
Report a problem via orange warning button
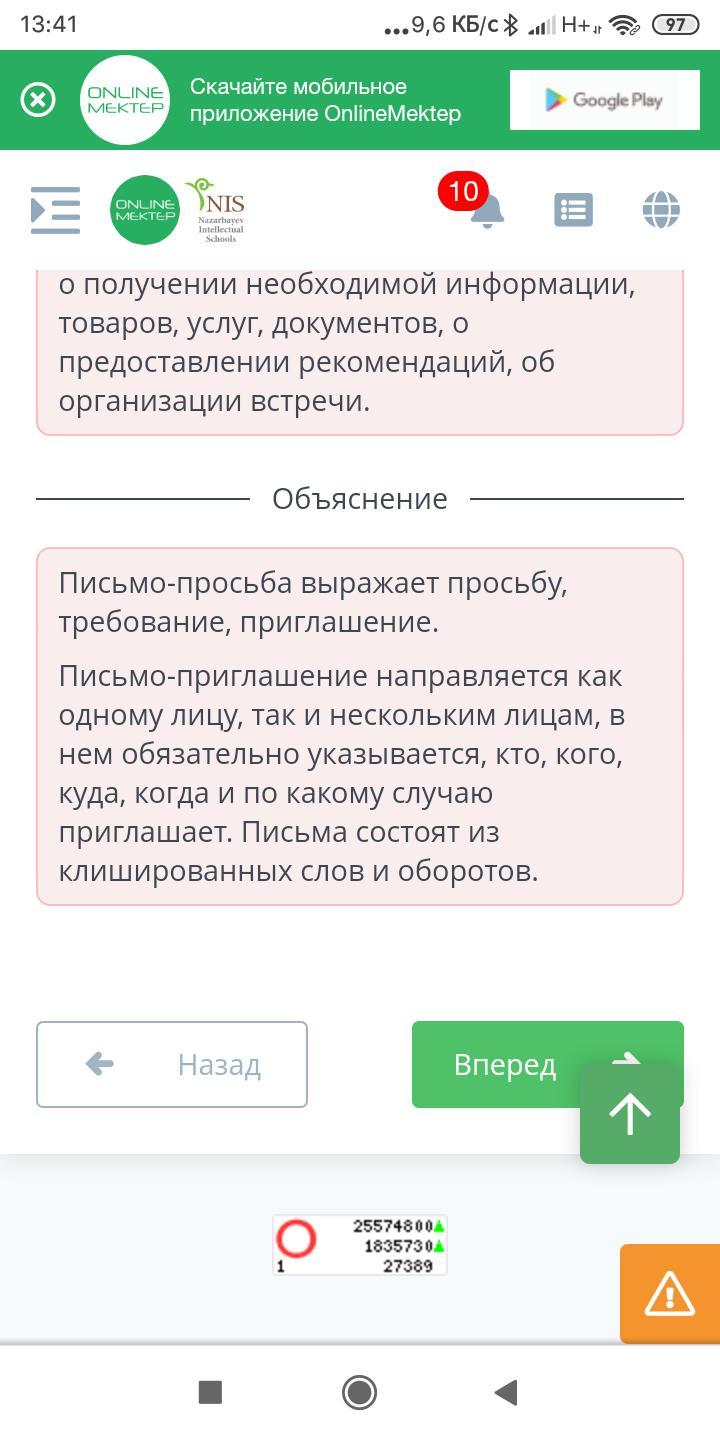tap(670, 1293)
